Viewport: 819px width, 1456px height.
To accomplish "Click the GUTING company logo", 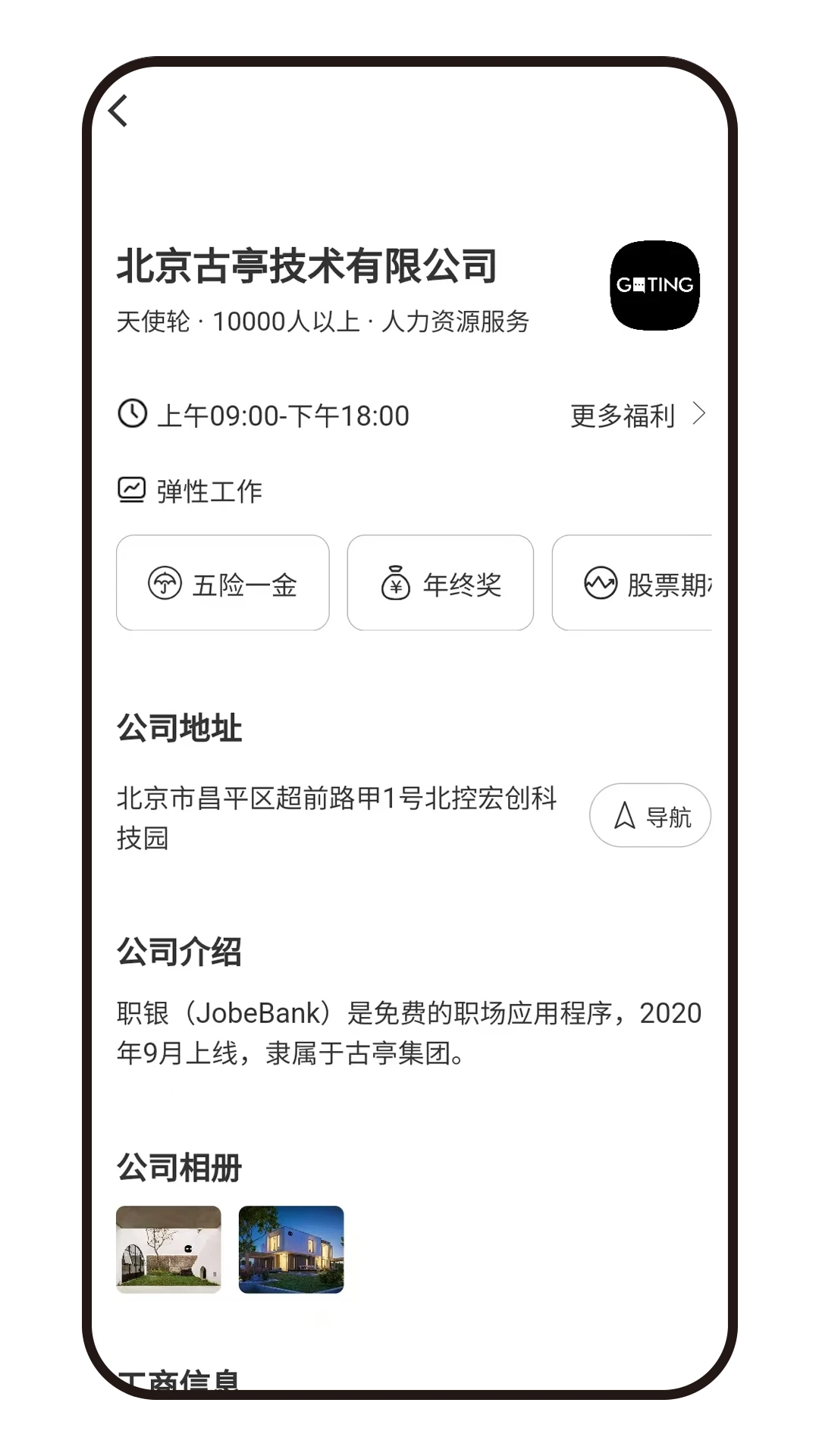I will [x=654, y=286].
